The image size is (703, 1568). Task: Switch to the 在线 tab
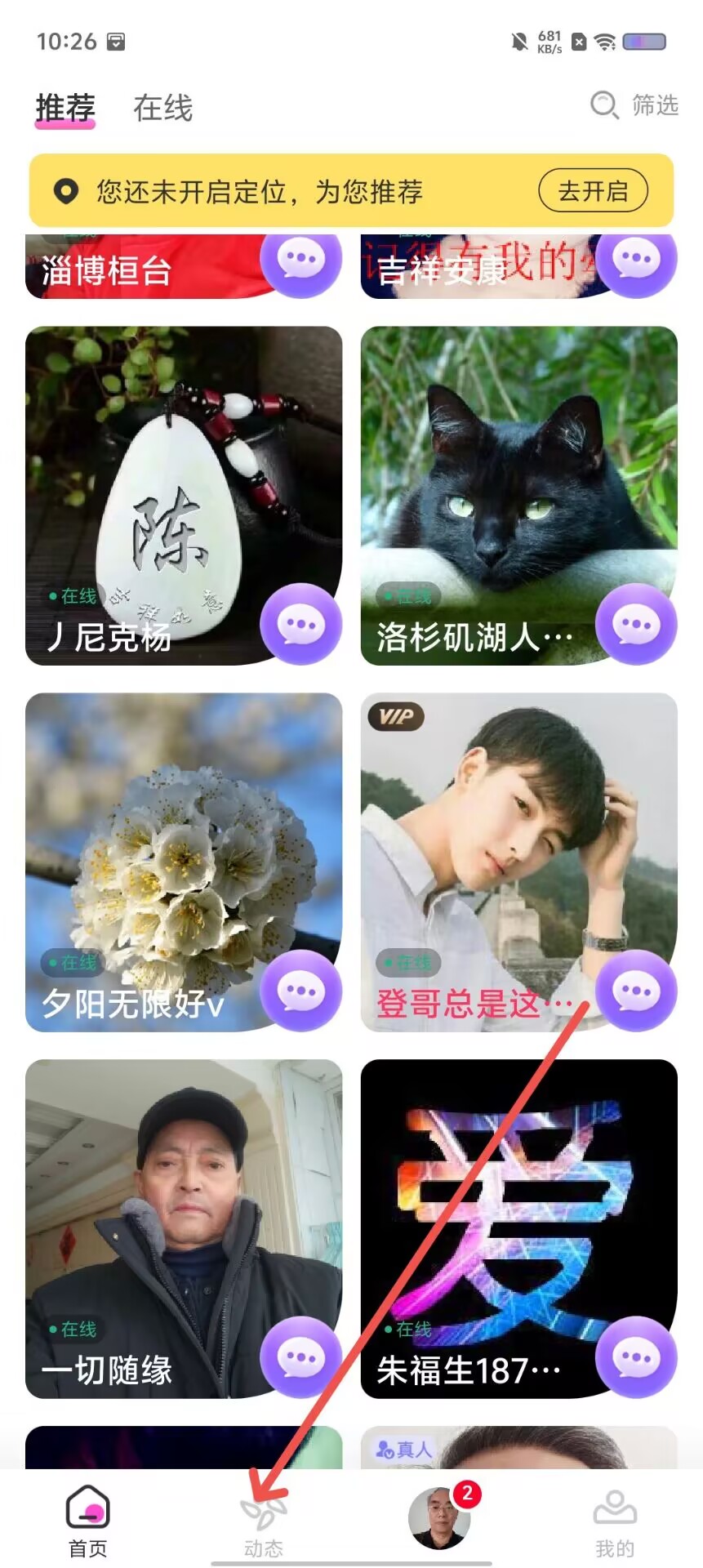click(x=162, y=108)
